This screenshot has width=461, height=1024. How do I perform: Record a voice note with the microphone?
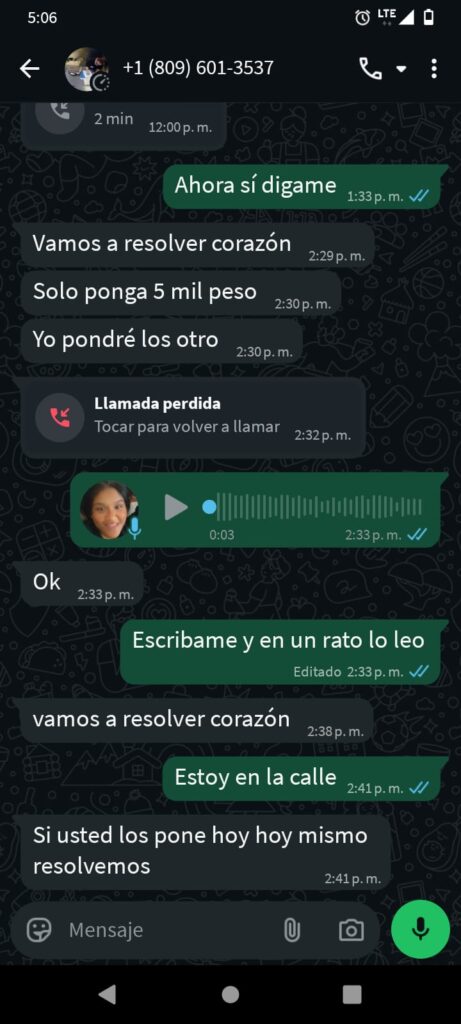[x=421, y=929]
